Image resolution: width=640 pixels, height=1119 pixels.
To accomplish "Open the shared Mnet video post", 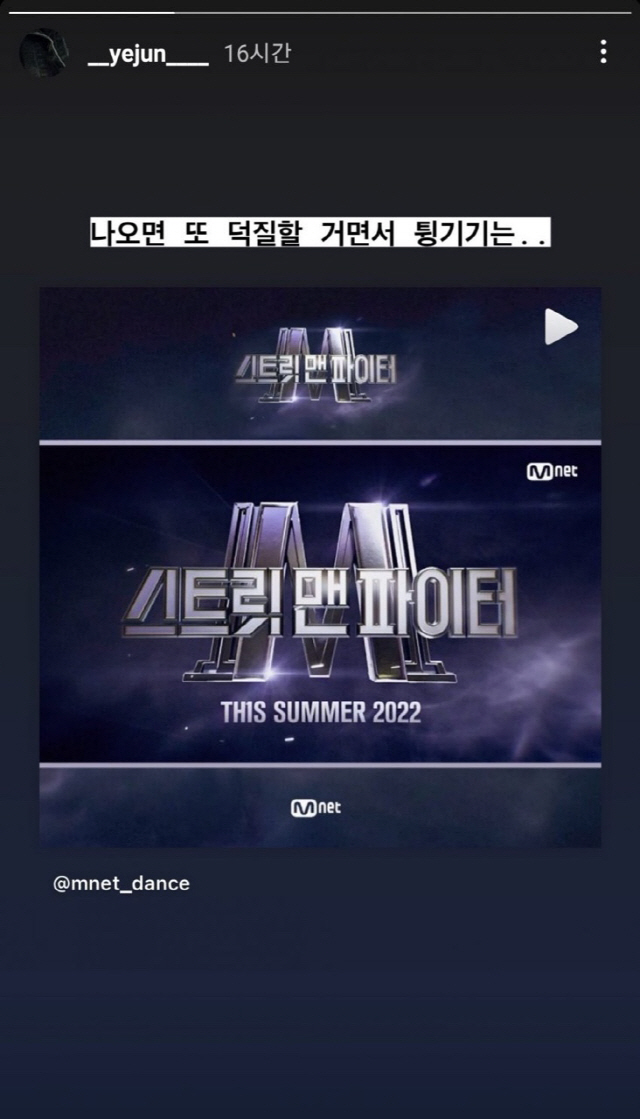I will click(320, 567).
